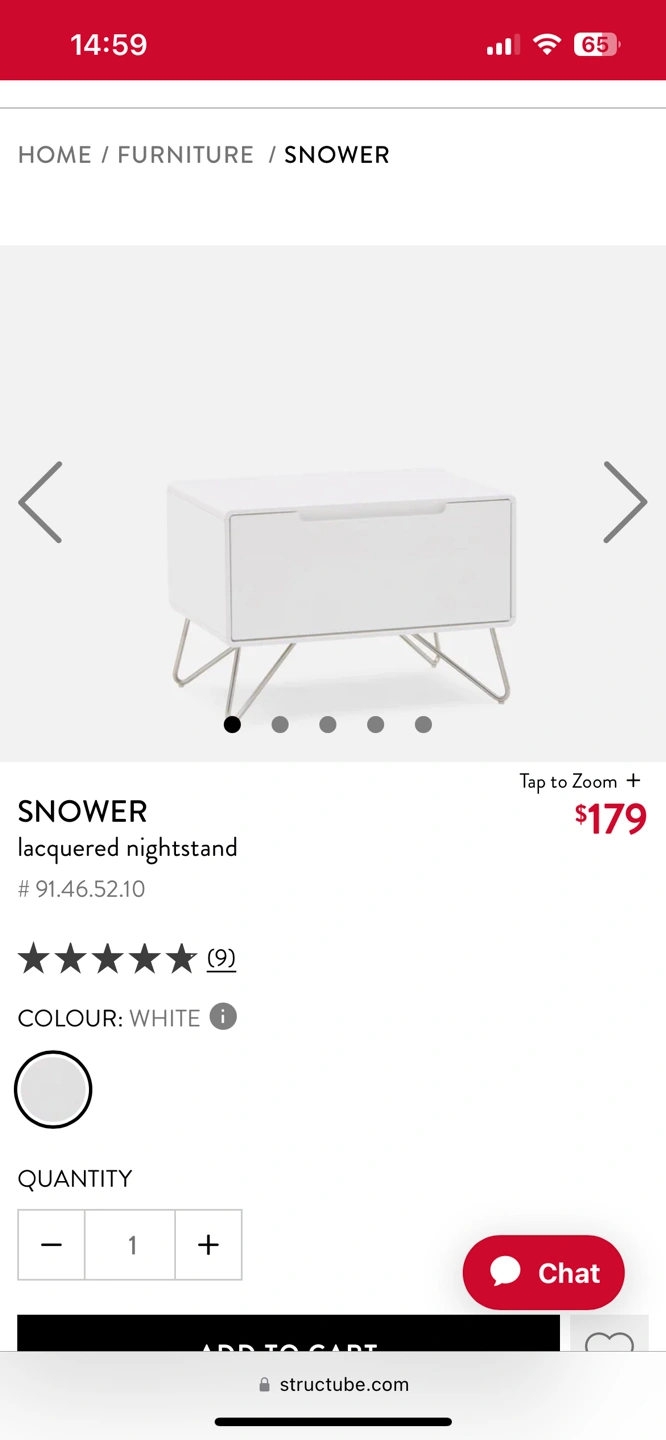
Task: Decrease quantity with the minus button
Action: click(51, 1245)
